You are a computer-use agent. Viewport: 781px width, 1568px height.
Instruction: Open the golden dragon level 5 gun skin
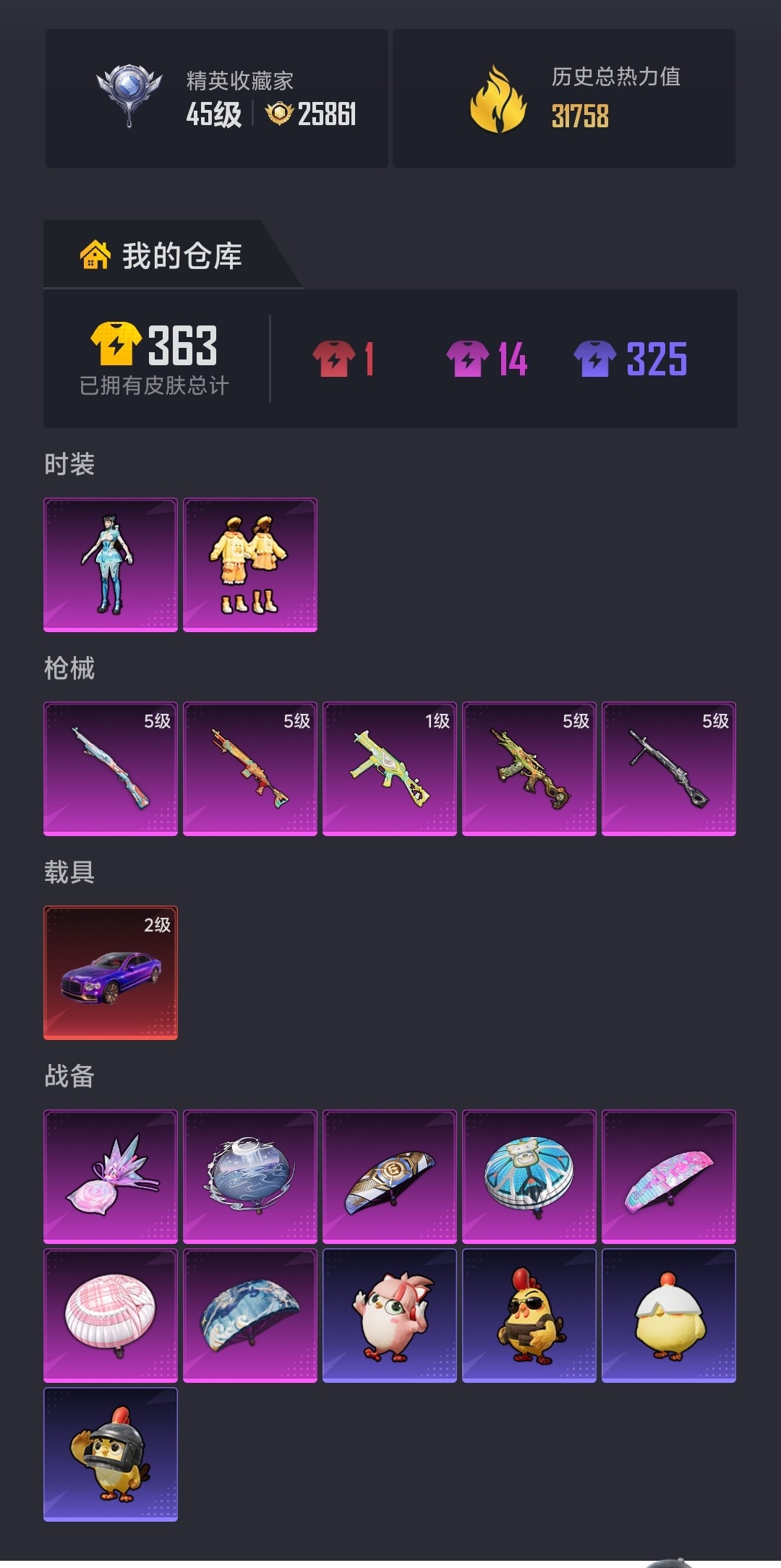pyautogui.click(x=529, y=769)
